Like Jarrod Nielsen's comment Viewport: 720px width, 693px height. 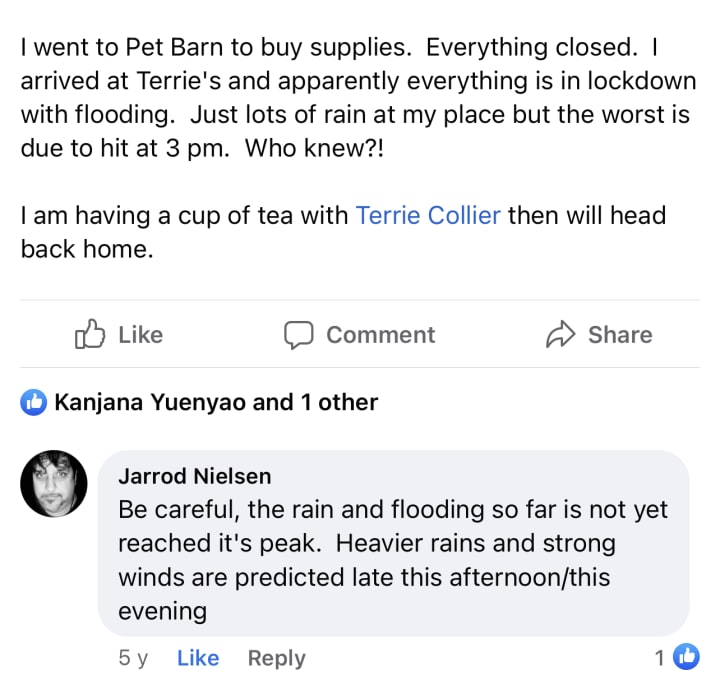pyautogui.click(x=197, y=658)
